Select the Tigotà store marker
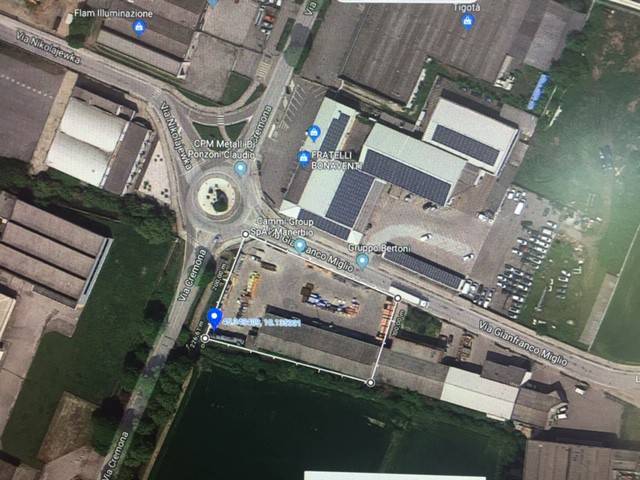Image resolution: width=640 pixels, height=480 pixels. 468,20
